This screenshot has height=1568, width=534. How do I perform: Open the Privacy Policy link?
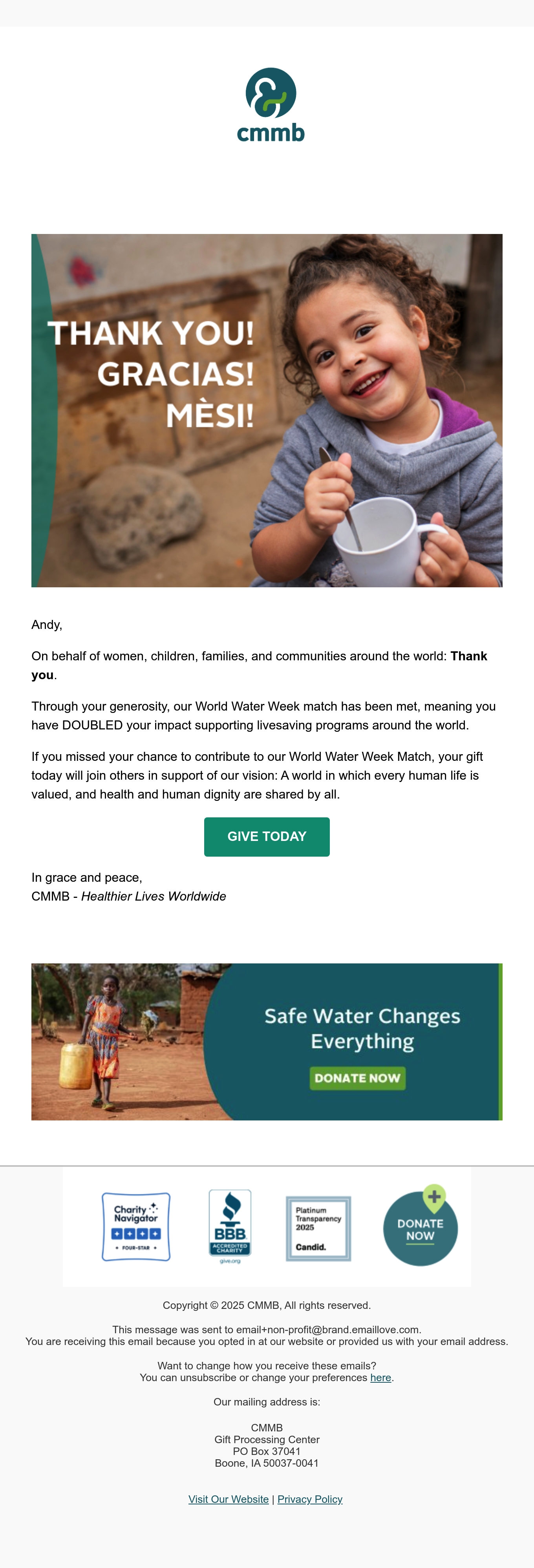point(310,1499)
